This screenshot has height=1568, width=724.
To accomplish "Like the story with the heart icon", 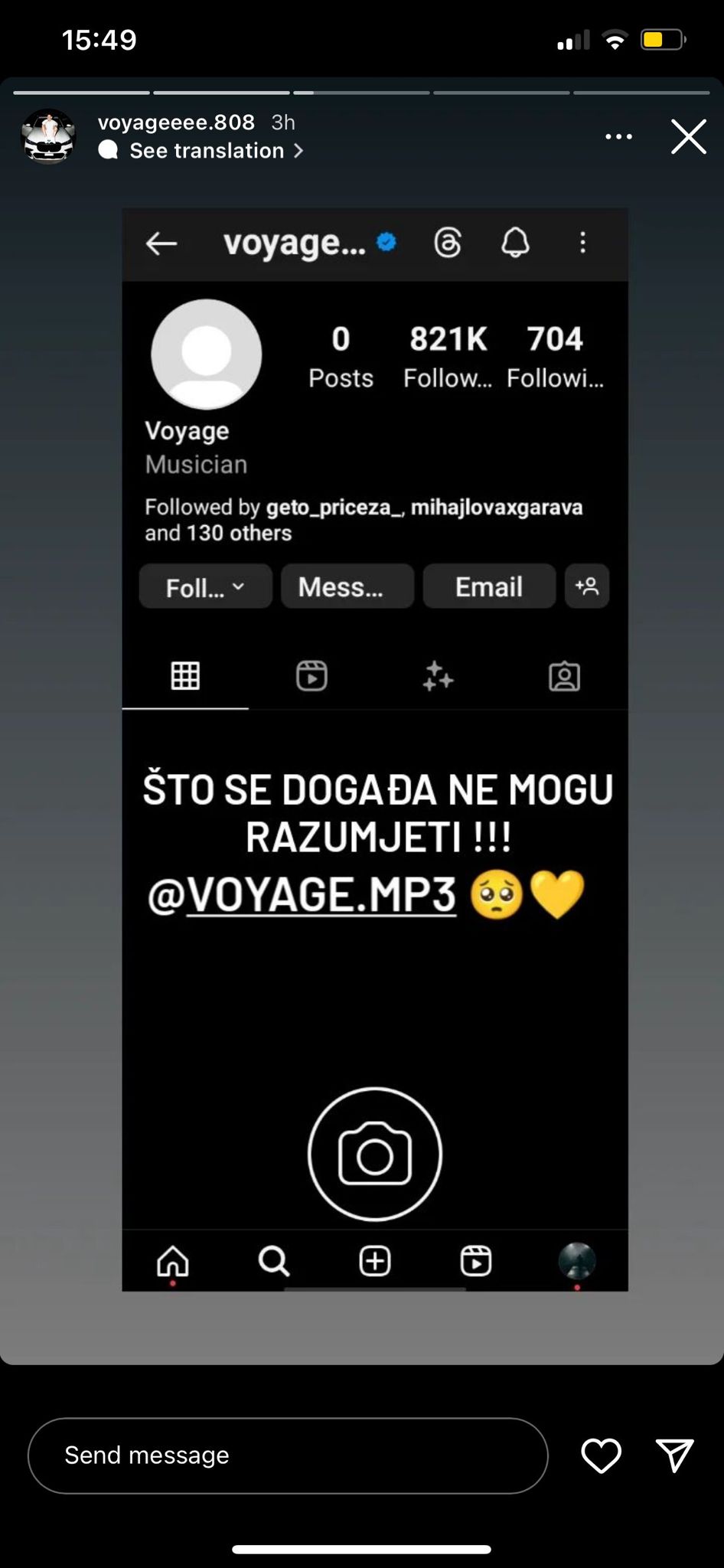I will tap(601, 1455).
